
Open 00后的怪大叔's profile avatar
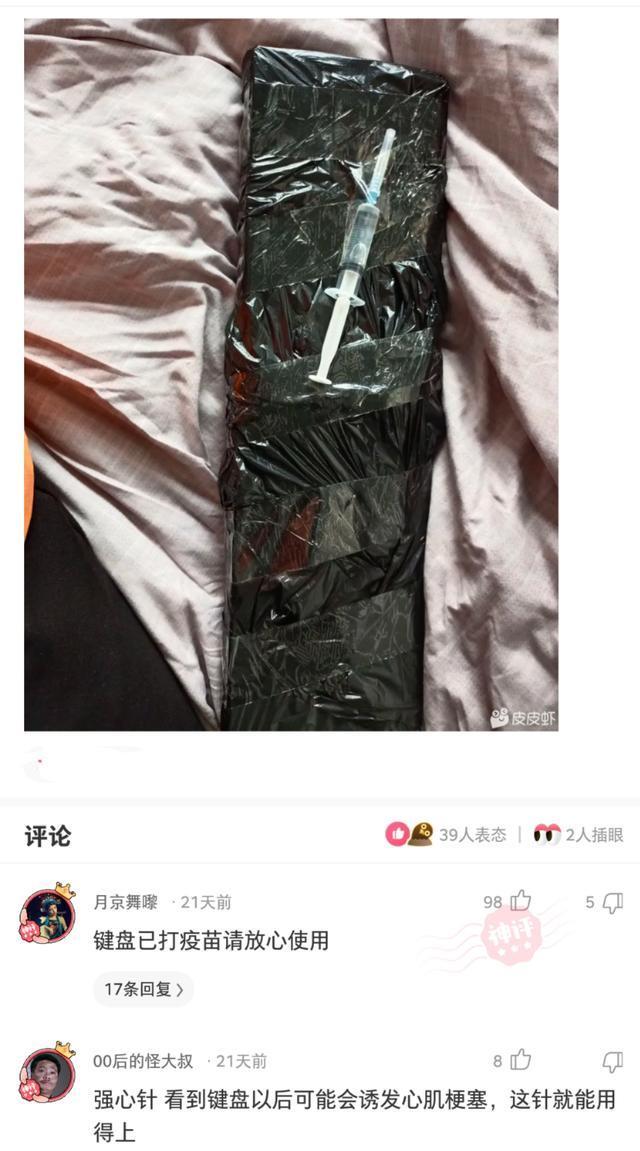click(x=48, y=1074)
